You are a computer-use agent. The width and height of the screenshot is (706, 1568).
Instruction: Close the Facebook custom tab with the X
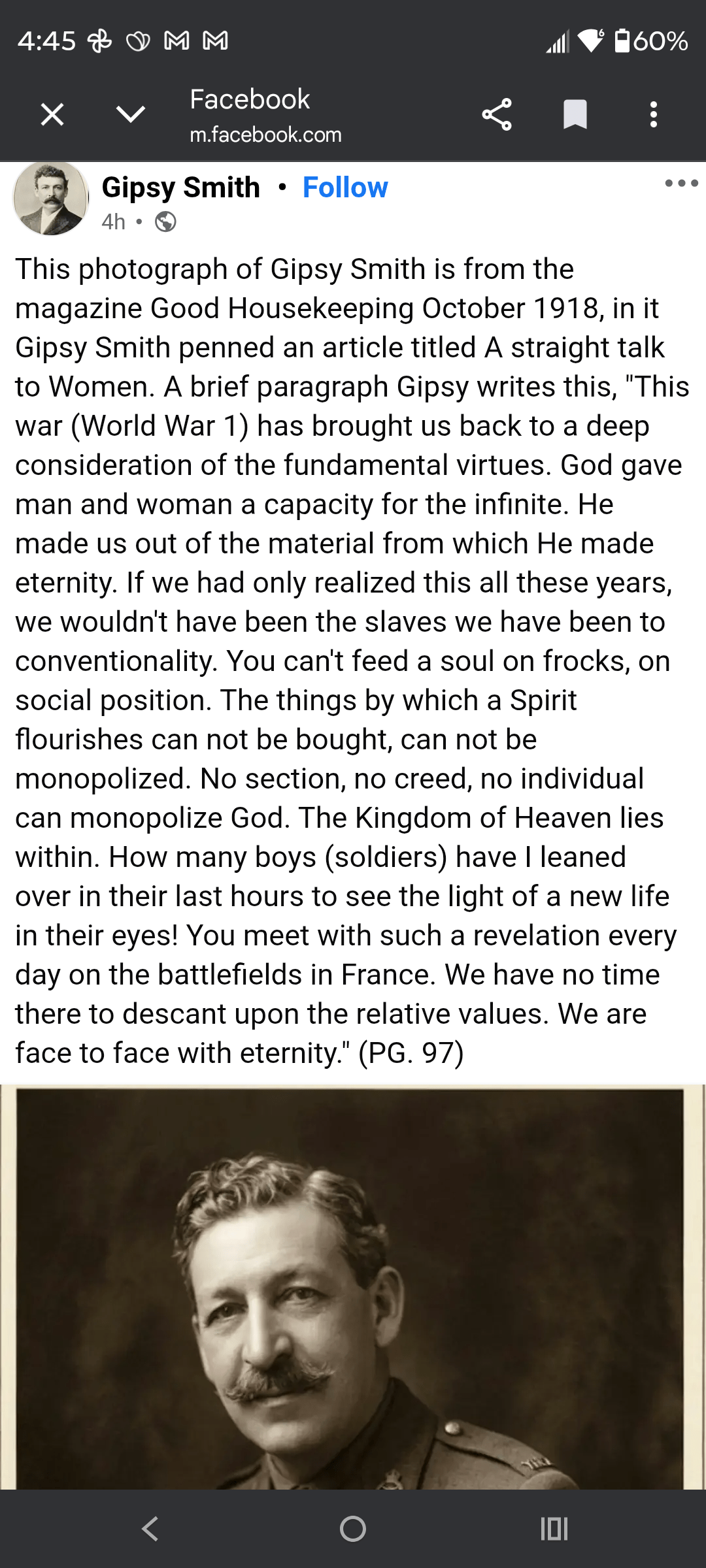tap(51, 115)
